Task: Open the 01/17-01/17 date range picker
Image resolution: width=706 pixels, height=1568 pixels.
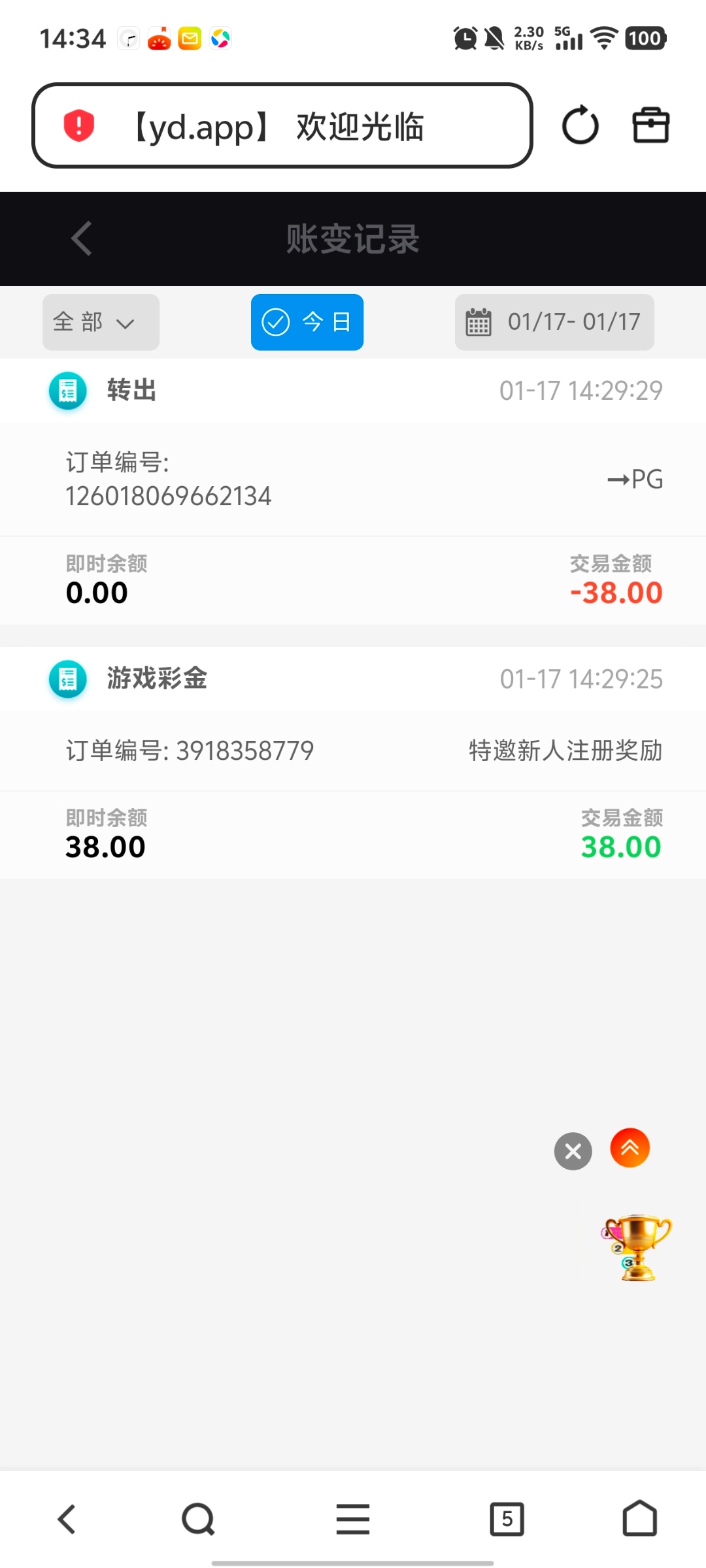Action: coord(554,322)
